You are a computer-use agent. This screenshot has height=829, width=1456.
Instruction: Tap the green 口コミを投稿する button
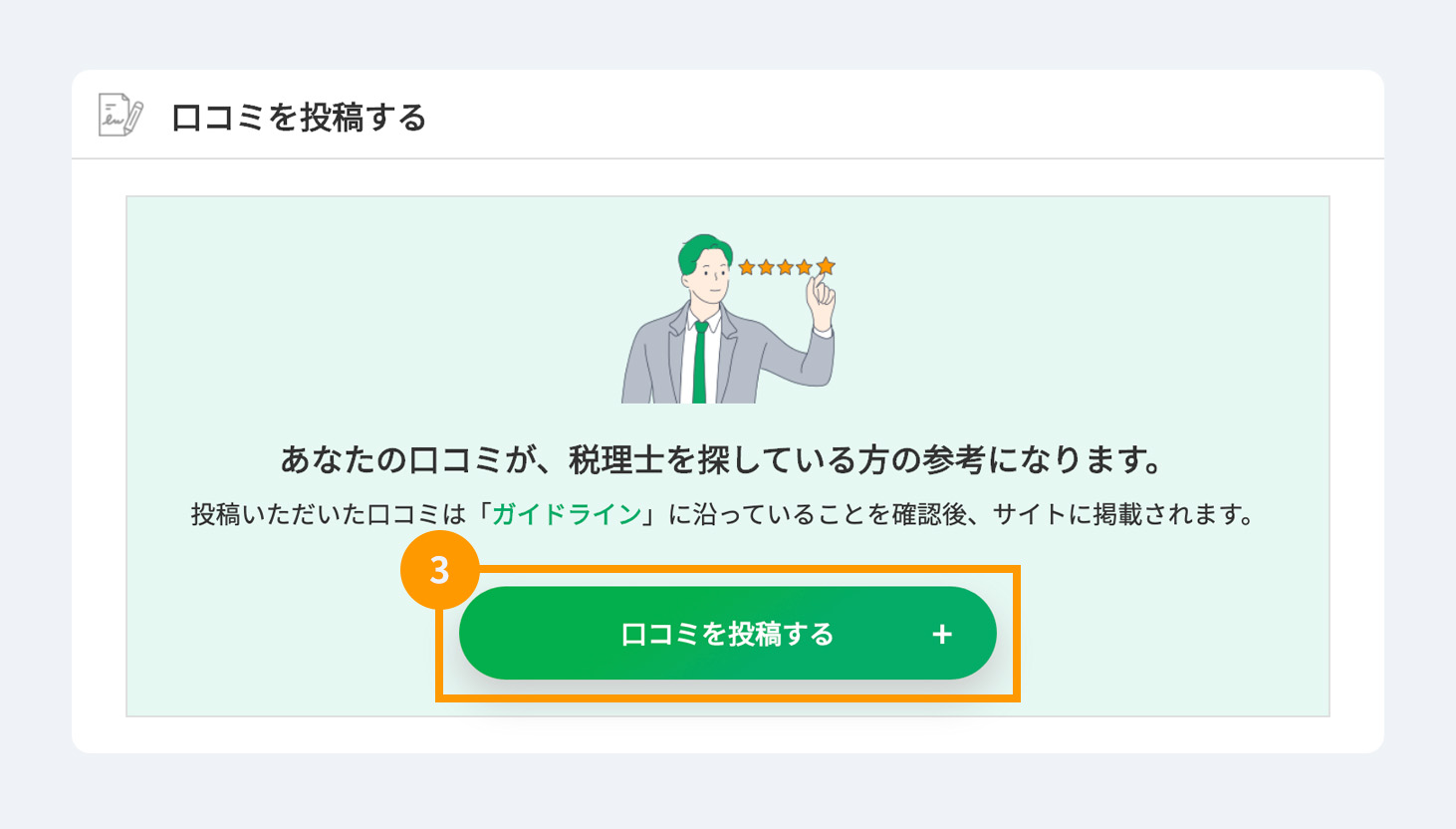727,634
